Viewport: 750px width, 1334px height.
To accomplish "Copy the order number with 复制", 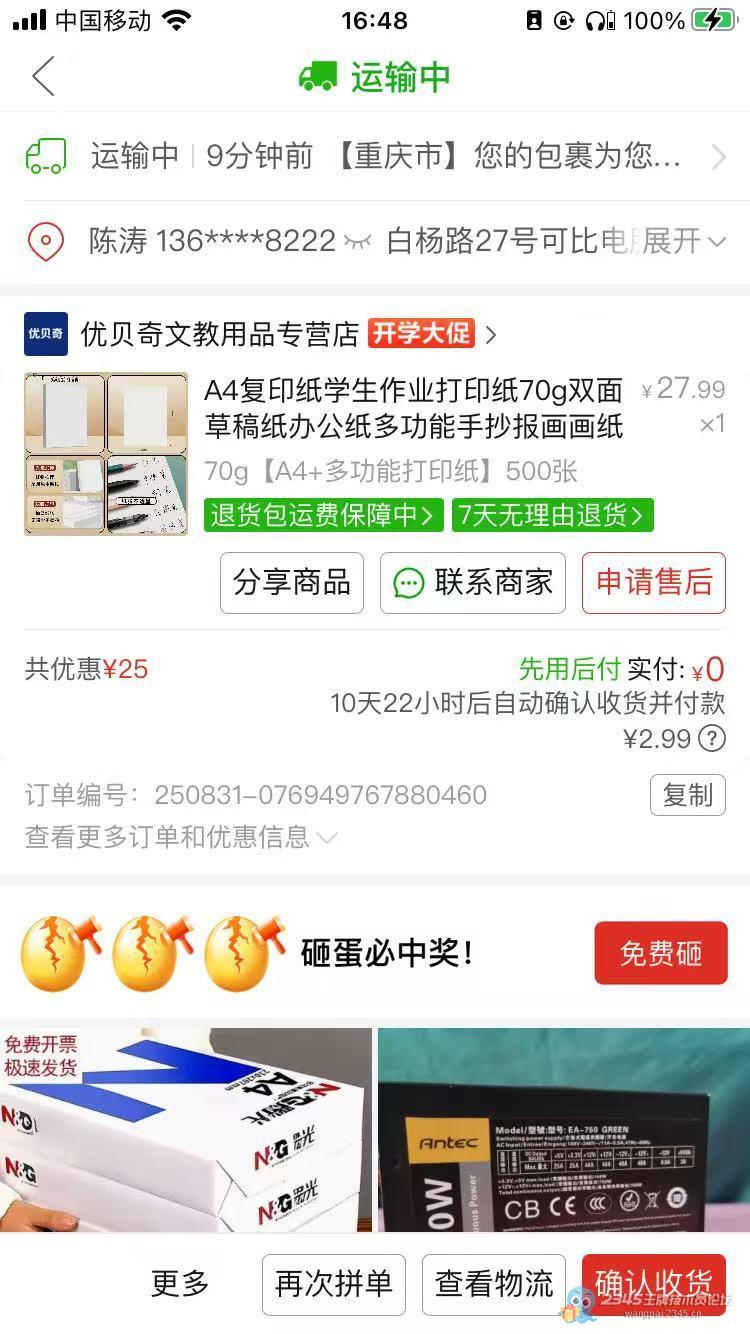I will (687, 795).
